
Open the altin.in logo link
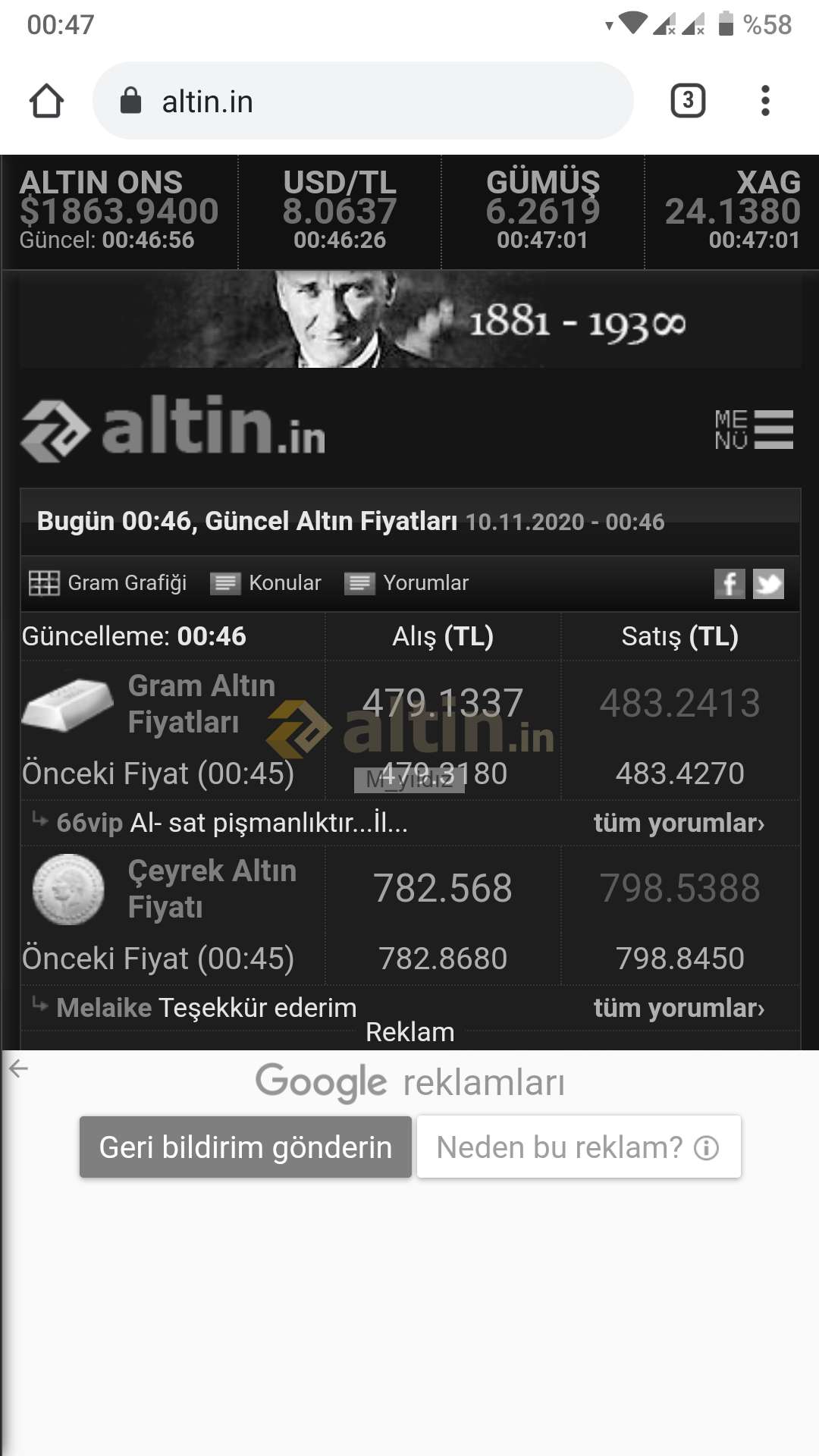(x=173, y=428)
